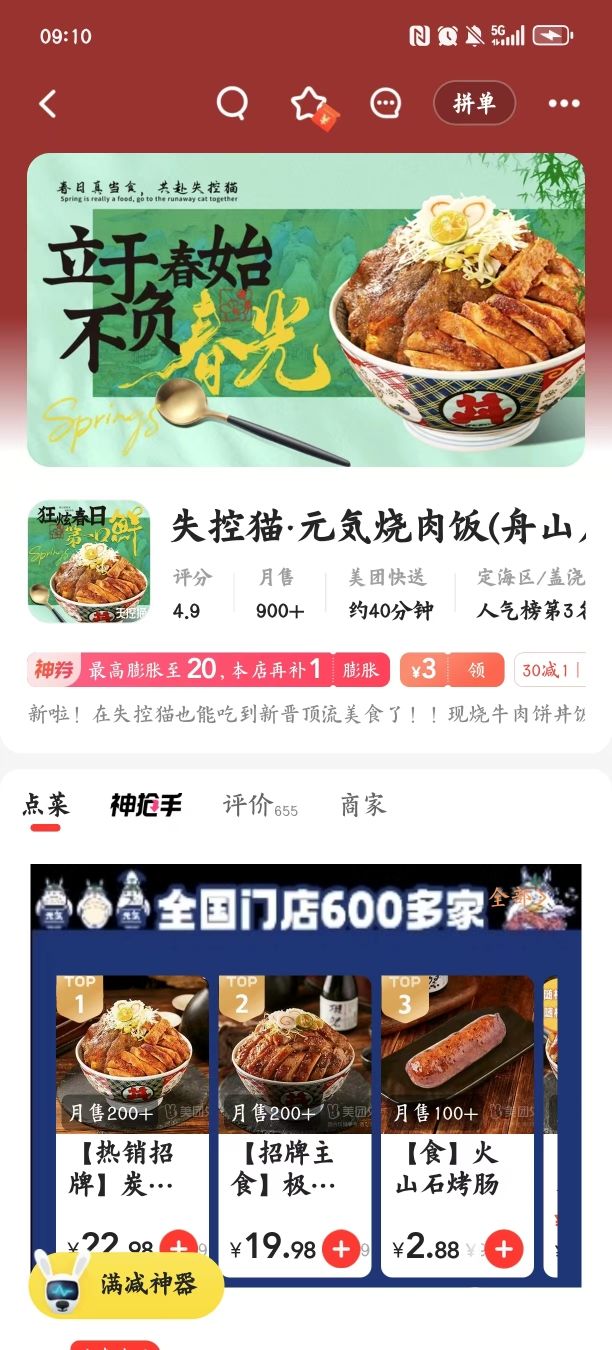Viewport: 612px width, 1350px height.
Task: Open the spring promotion banner
Action: coord(306,310)
